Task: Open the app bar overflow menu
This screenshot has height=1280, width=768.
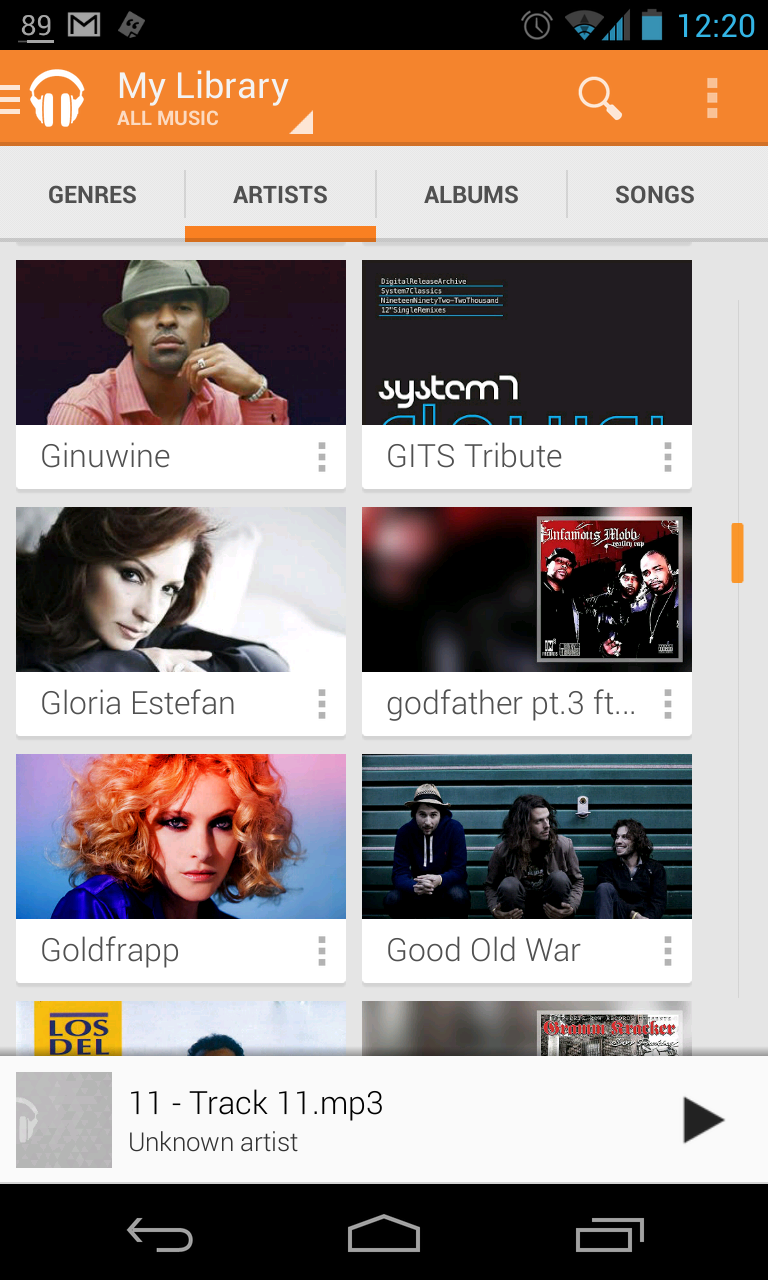Action: pos(712,98)
